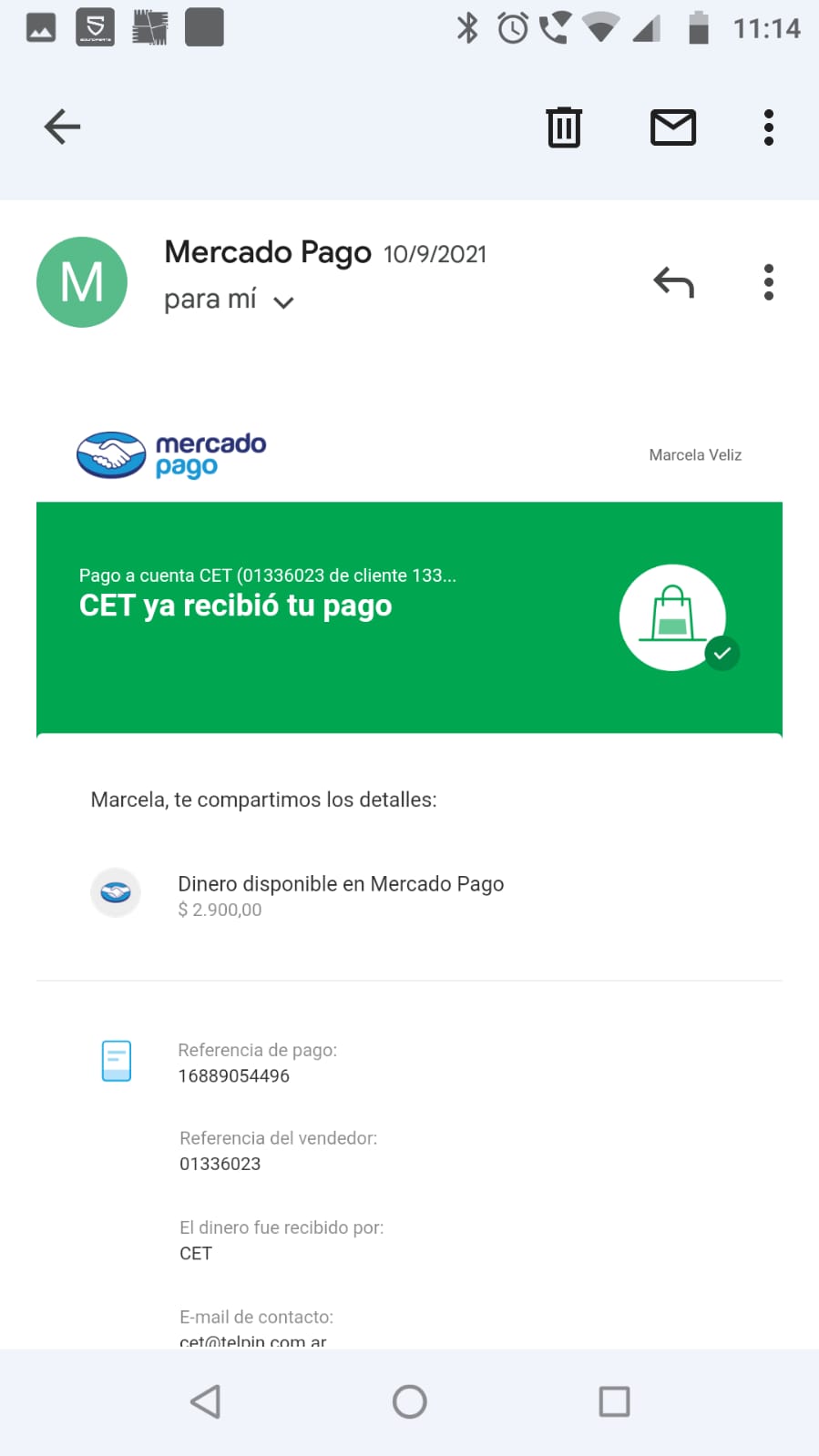Viewport: 819px width, 1456px height.
Task: Open the message options menu beside reply
Action: click(x=769, y=282)
